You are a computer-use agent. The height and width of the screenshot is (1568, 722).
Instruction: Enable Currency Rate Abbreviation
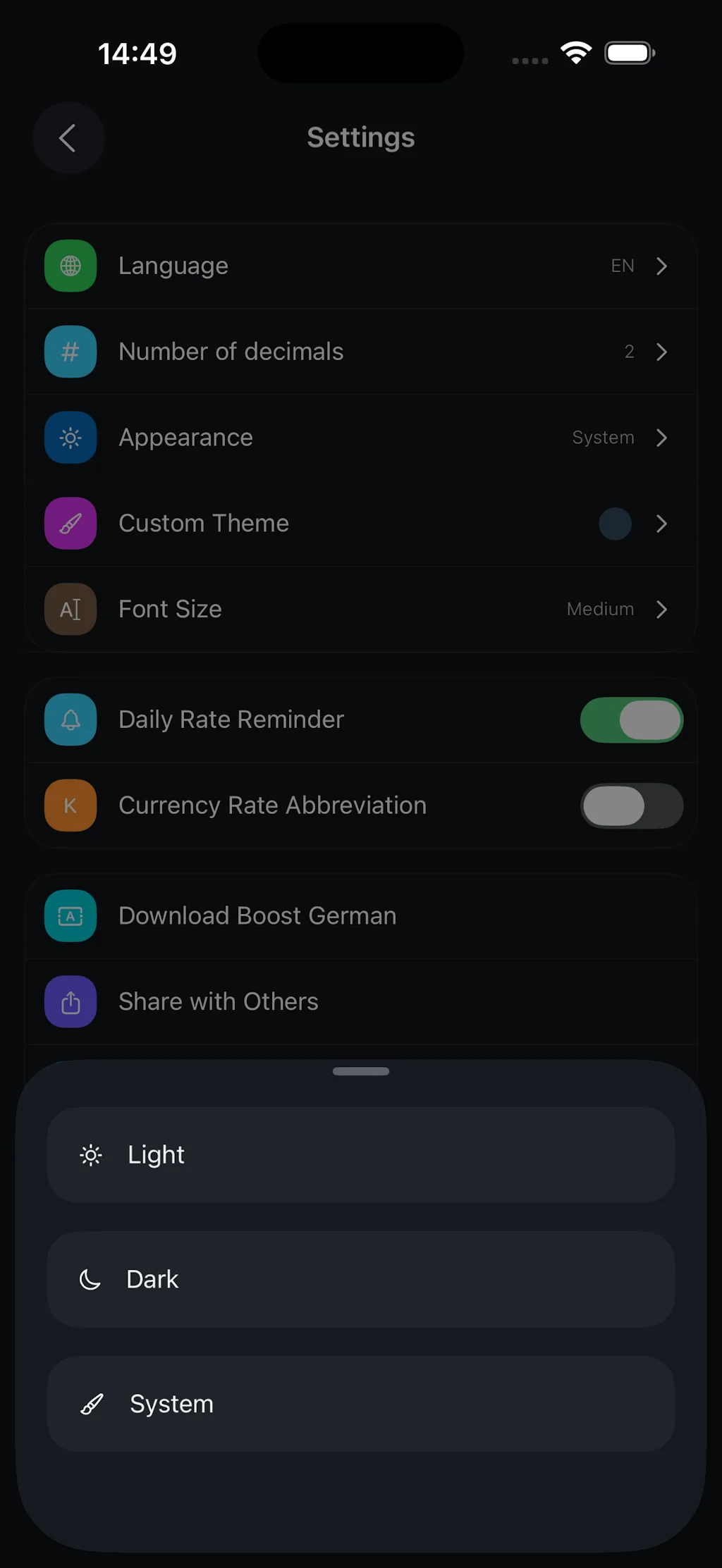click(632, 805)
